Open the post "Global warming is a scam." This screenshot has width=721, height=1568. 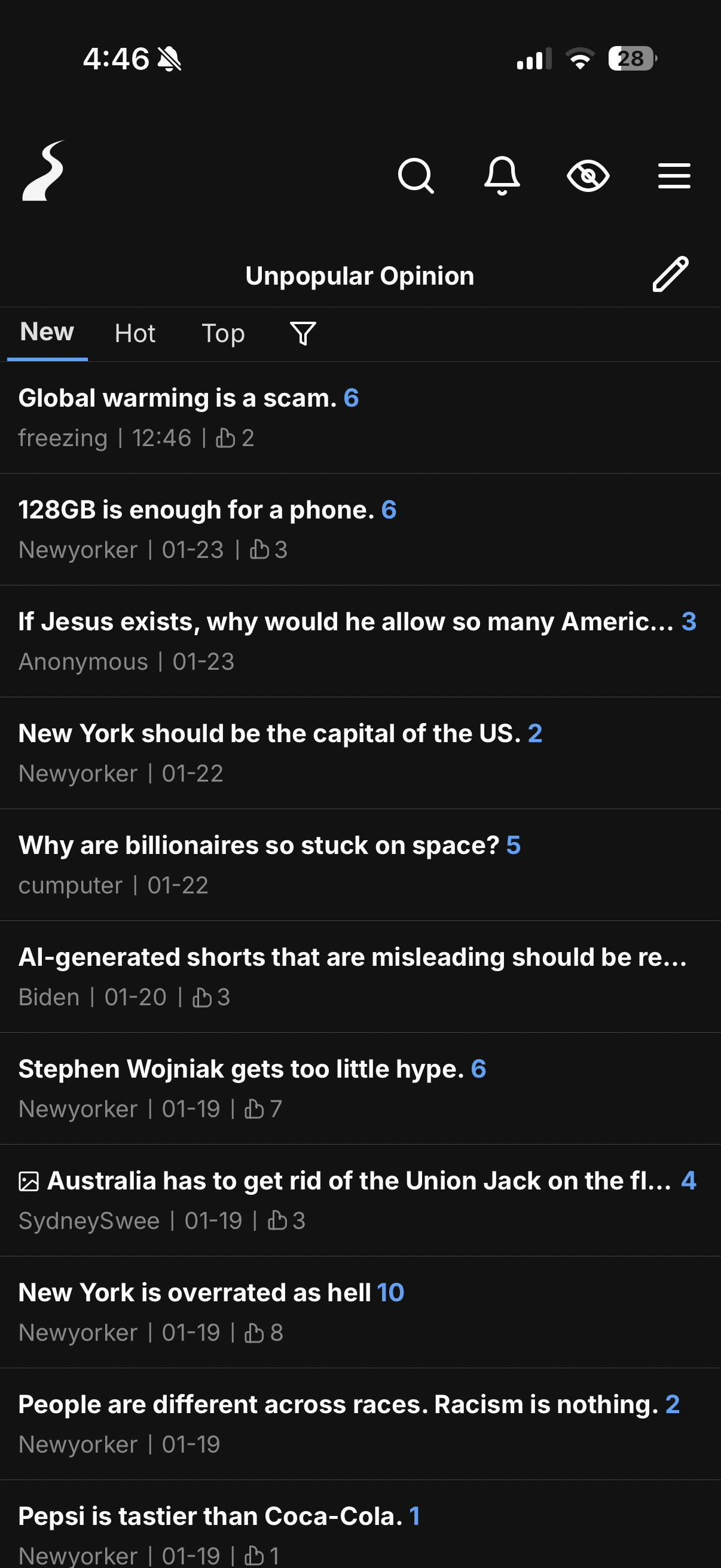click(178, 398)
